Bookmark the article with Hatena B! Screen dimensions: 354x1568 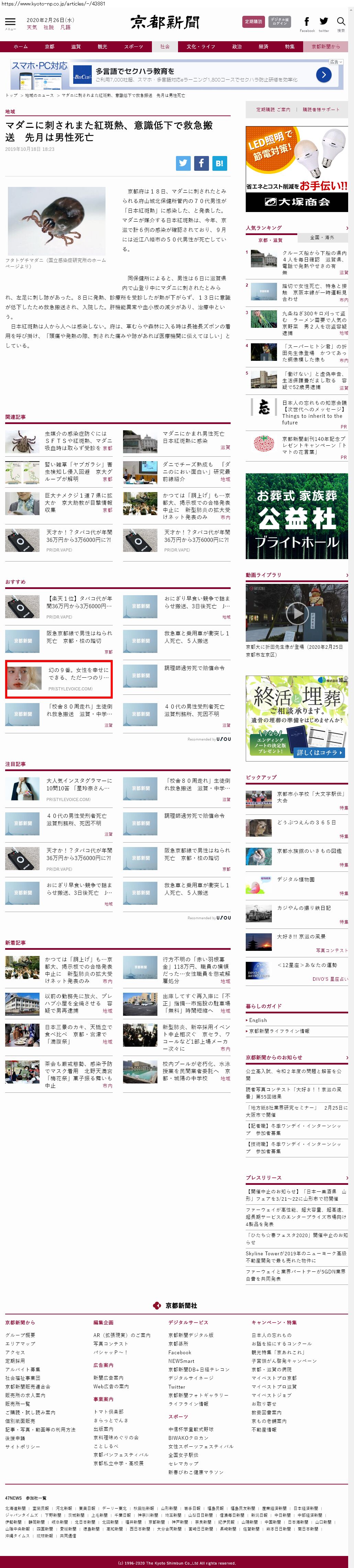(219, 163)
